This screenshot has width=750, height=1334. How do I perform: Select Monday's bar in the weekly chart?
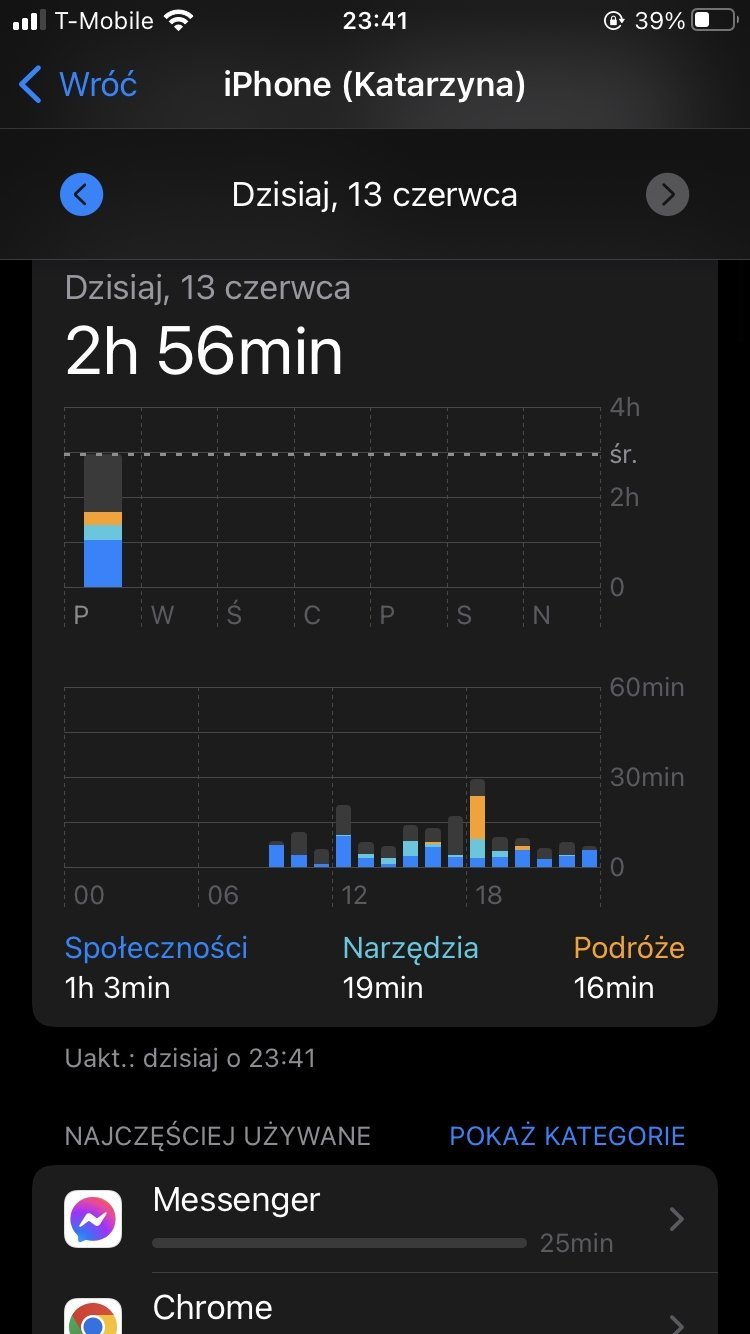click(x=103, y=521)
